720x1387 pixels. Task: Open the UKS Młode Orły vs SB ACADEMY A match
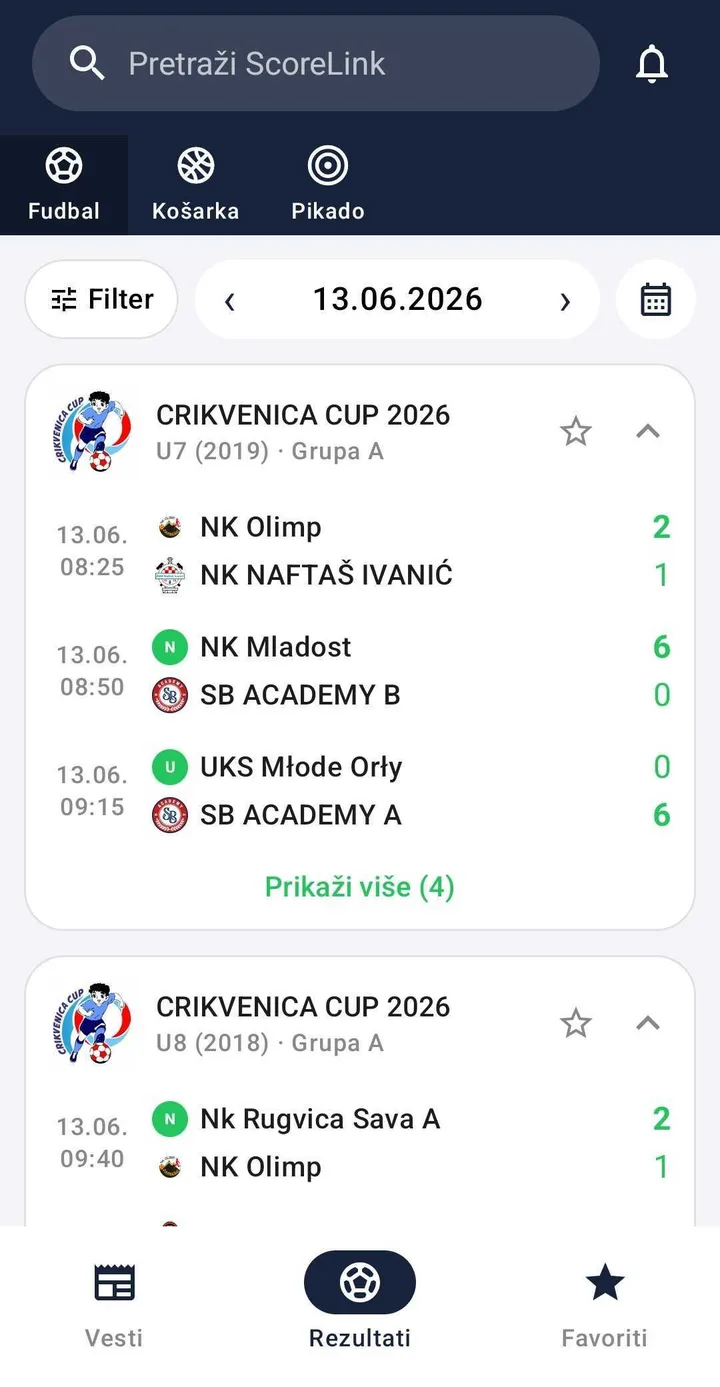(360, 791)
